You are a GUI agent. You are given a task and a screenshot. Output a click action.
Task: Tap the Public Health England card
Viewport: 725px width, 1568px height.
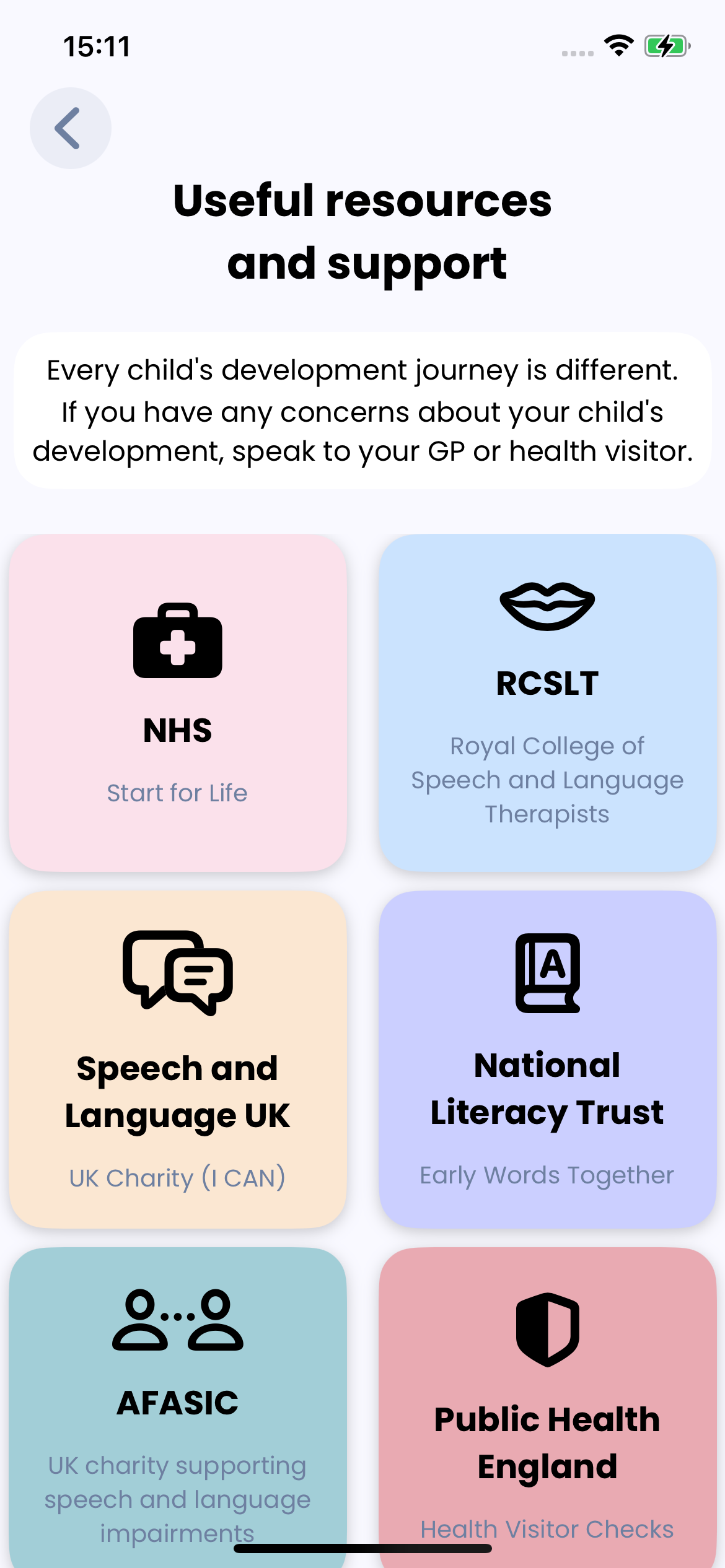pos(548,1408)
